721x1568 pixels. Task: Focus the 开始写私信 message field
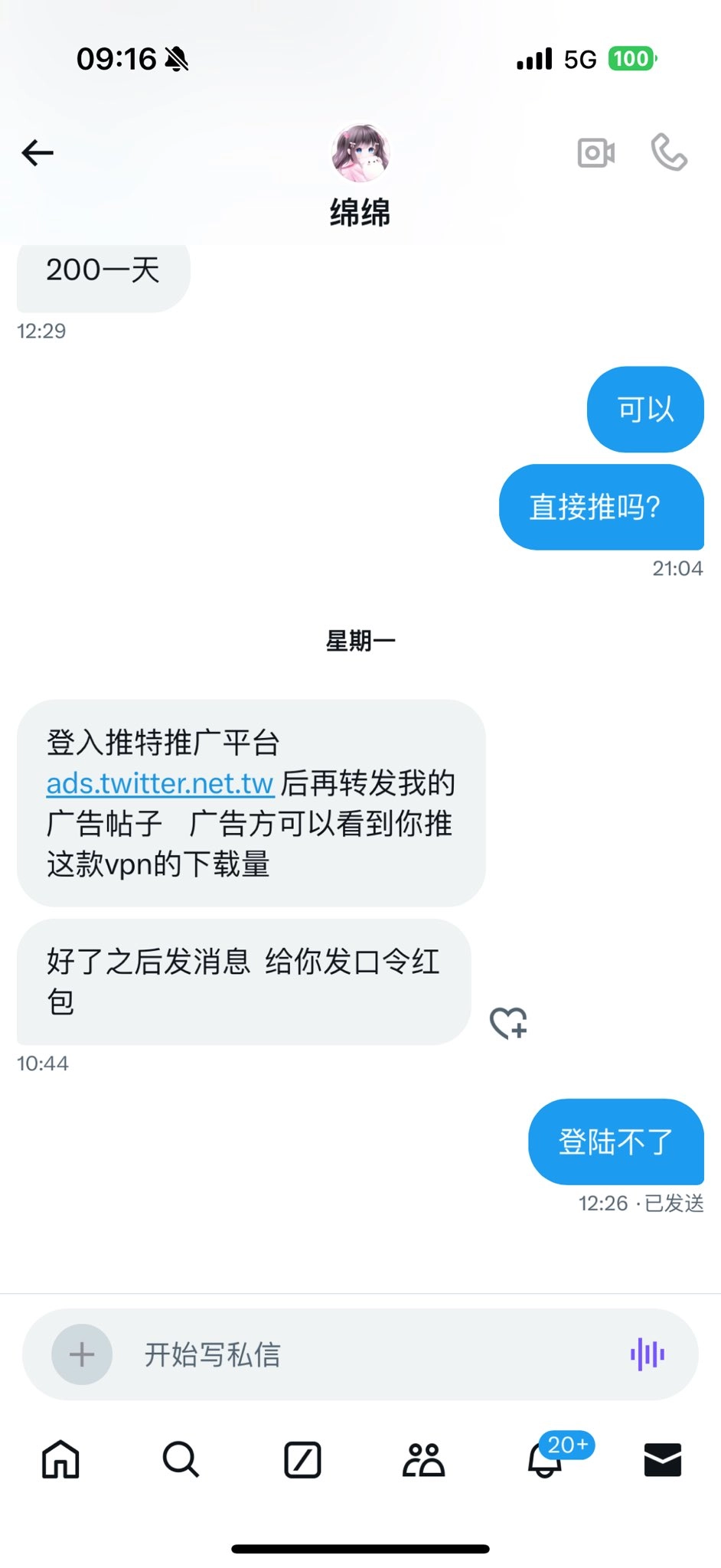(367, 1354)
